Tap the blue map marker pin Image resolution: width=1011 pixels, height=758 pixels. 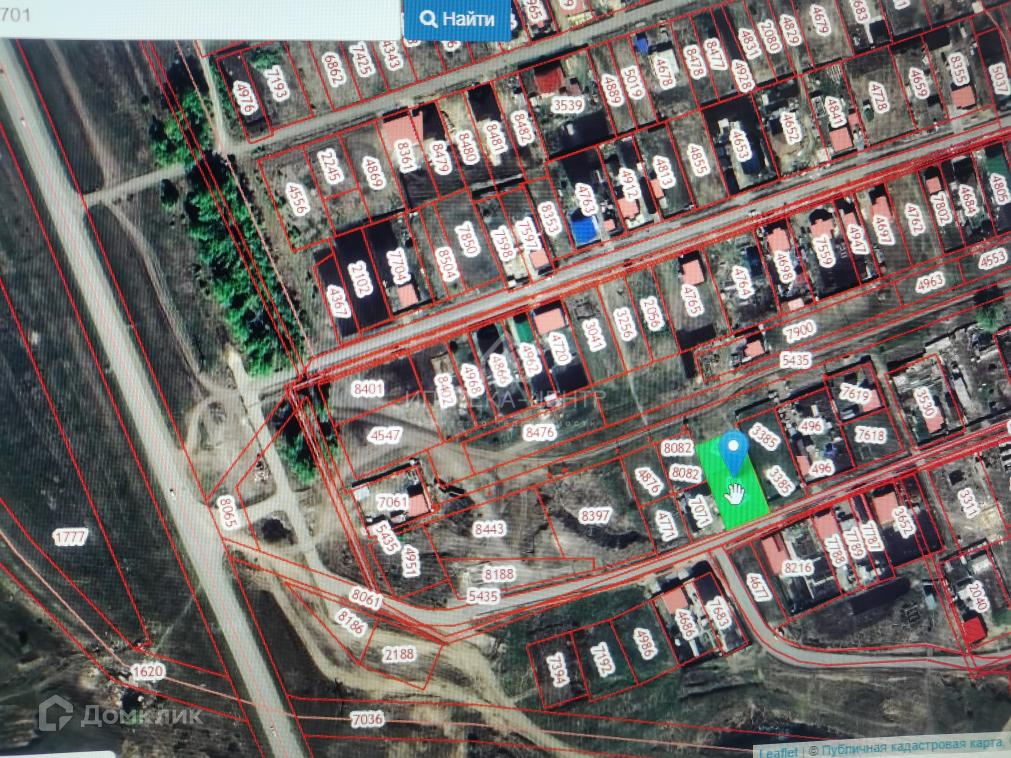(735, 452)
